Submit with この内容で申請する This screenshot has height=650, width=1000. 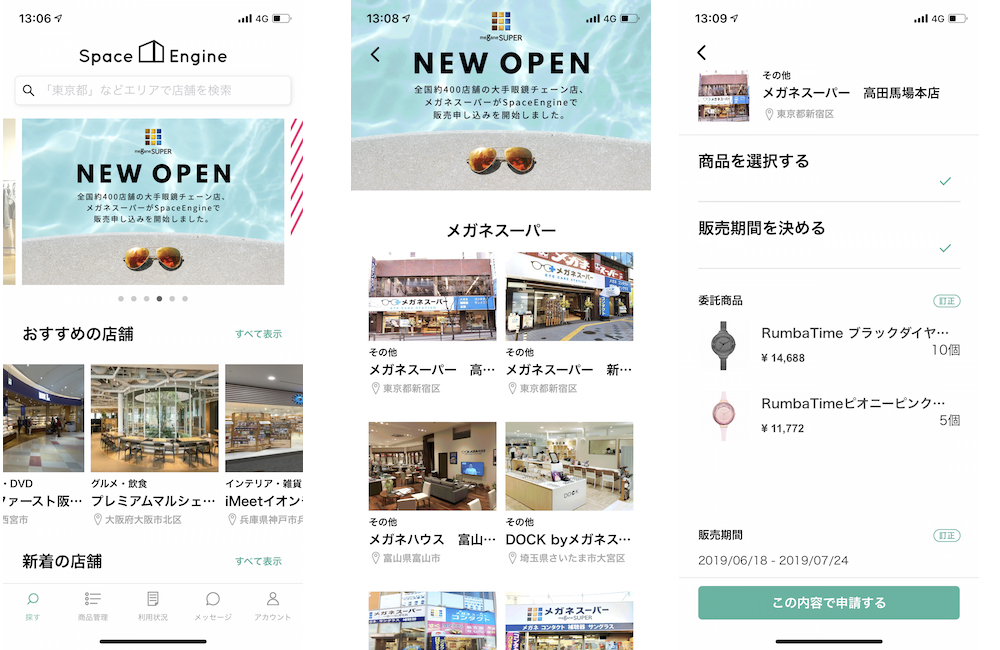click(828, 603)
